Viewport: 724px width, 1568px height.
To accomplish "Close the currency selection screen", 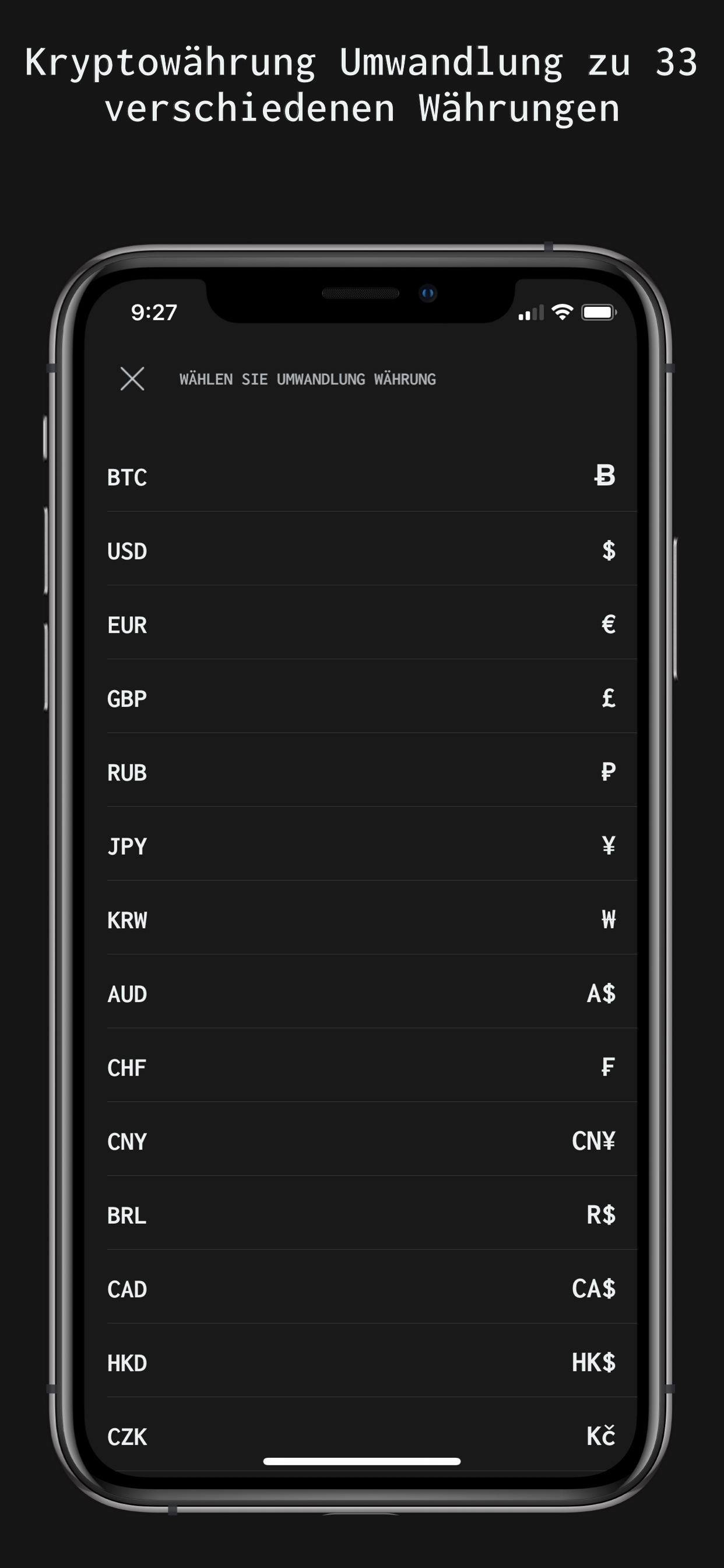I will (133, 379).
